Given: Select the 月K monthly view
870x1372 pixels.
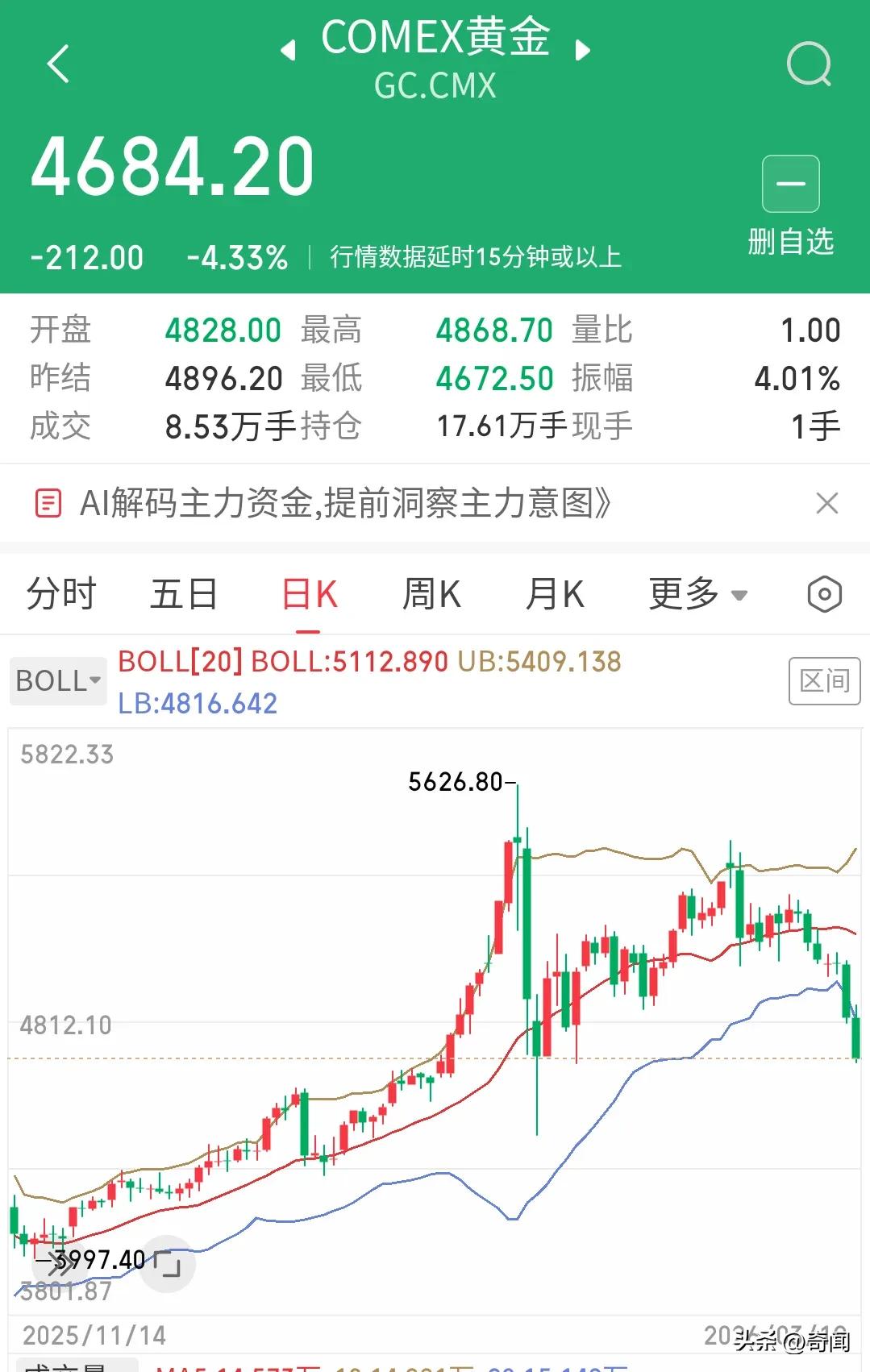Looking at the screenshot, I should click(555, 593).
